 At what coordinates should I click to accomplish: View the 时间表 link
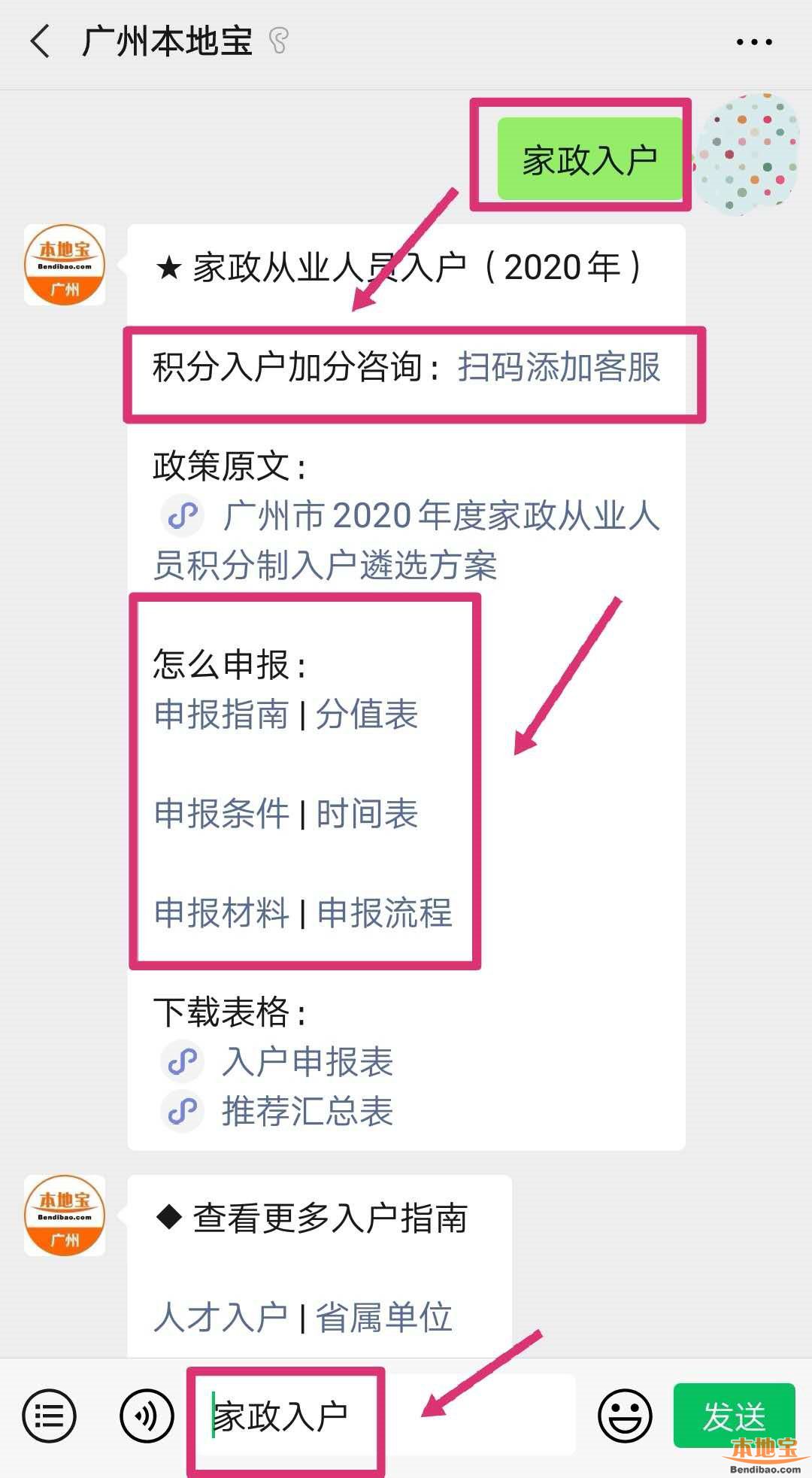(x=367, y=814)
